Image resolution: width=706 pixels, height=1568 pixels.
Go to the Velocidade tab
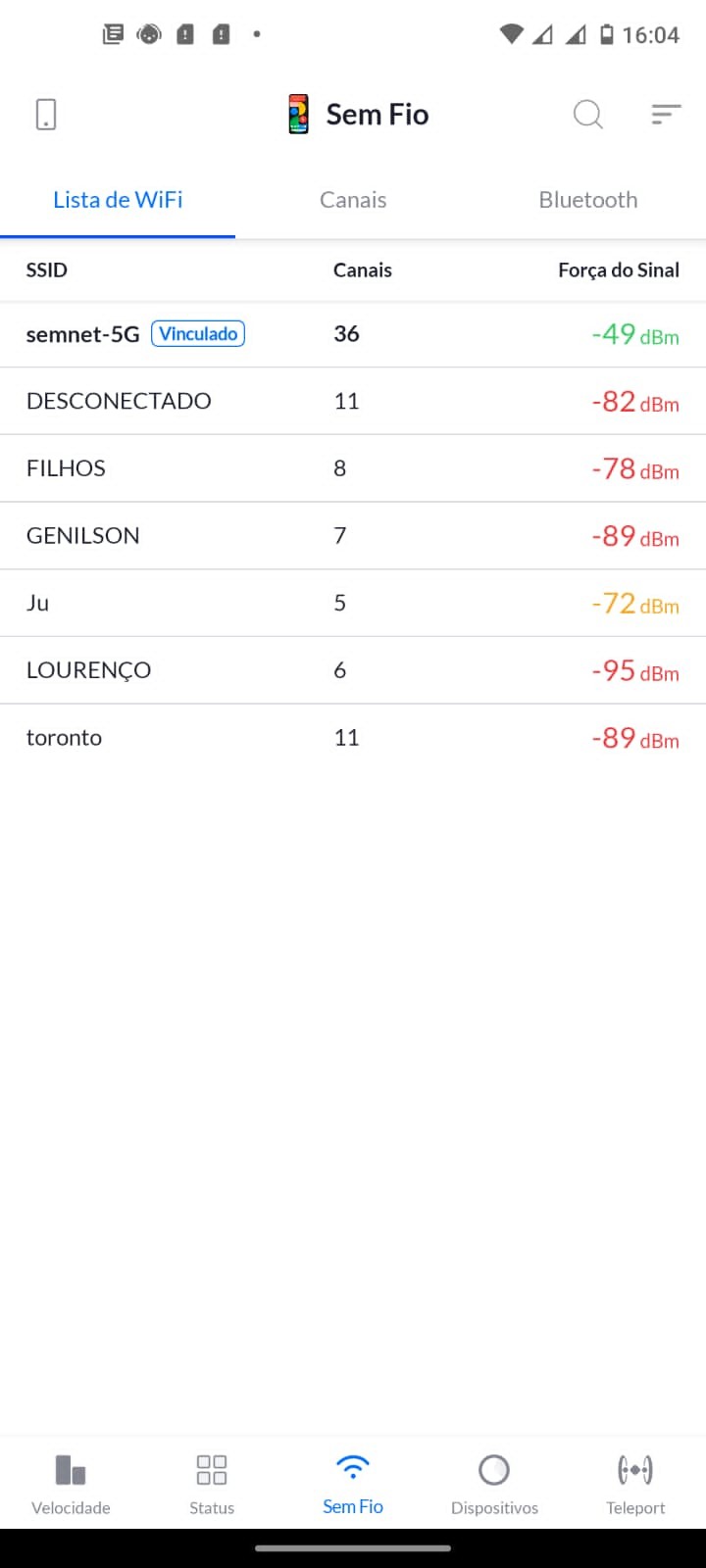pyautogui.click(x=71, y=1484)
